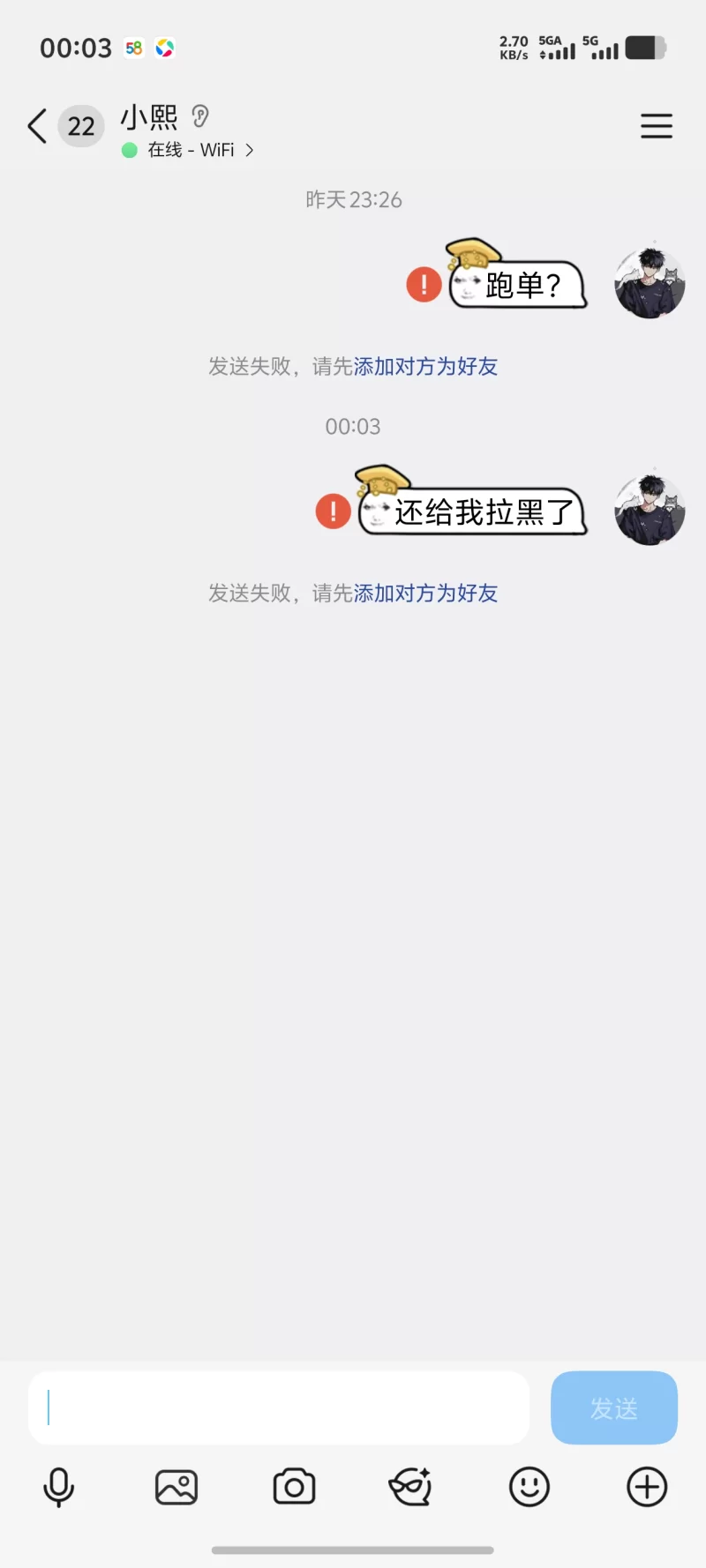Viewport: 706px width, 1568px height.
Task: Open the photo gallery picker
Action: [x=176, y=1488]
